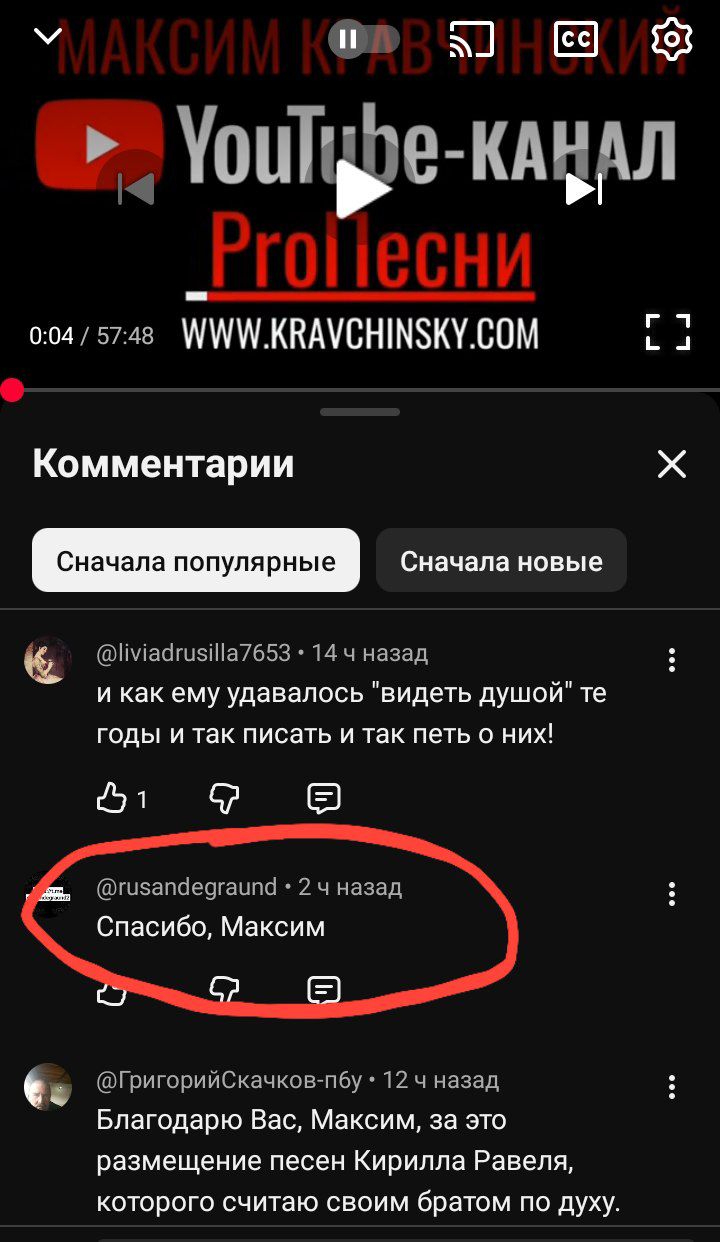Turn on closed captions
720x1242 pixels.
click(x=576, y=39)
